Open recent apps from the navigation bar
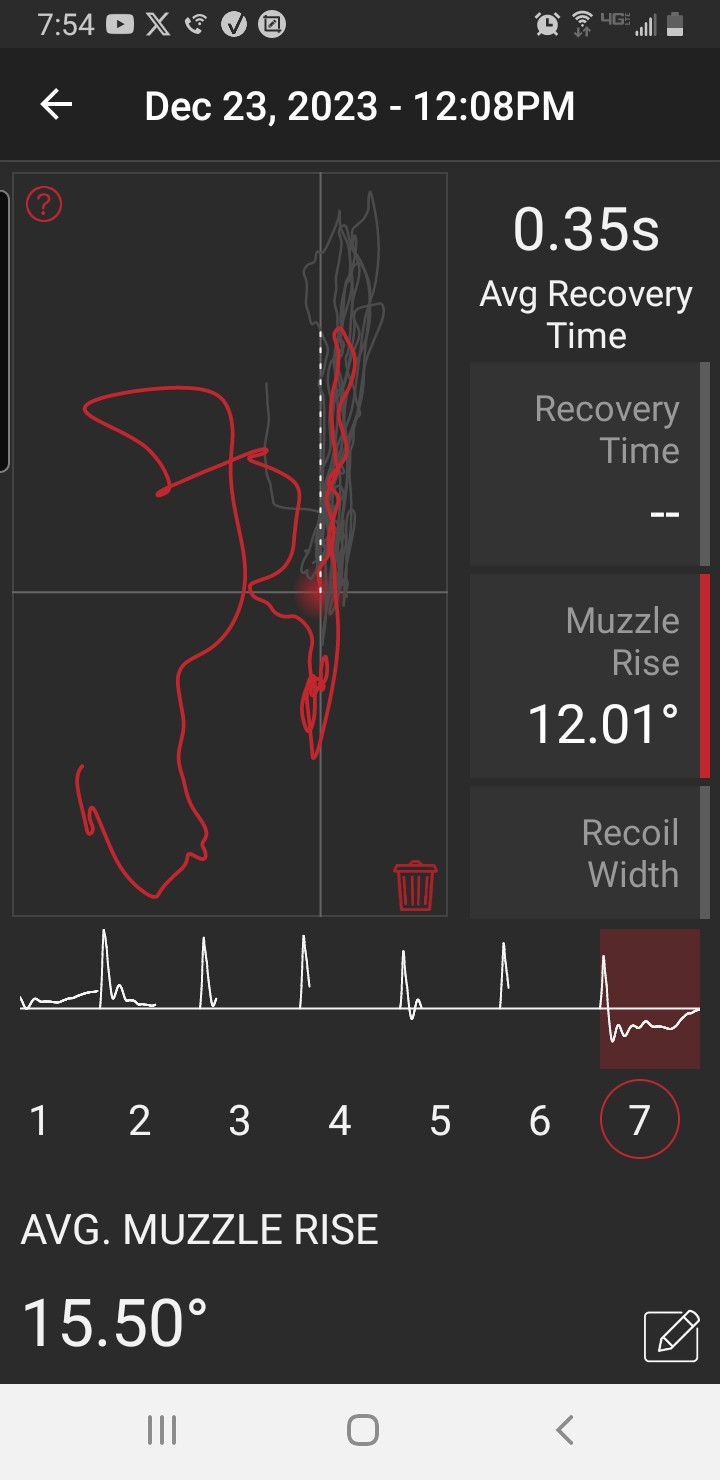Screen dimensions: 720x1480 coord(162,1430)
